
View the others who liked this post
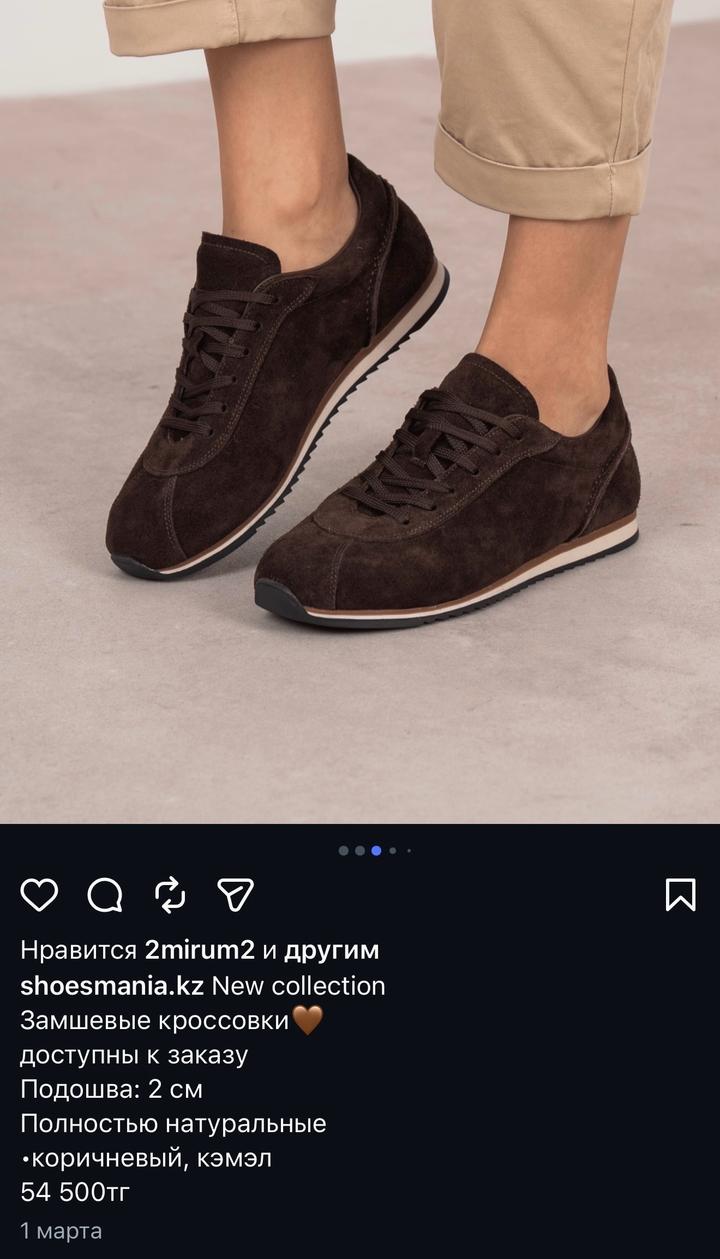point(331,949)
